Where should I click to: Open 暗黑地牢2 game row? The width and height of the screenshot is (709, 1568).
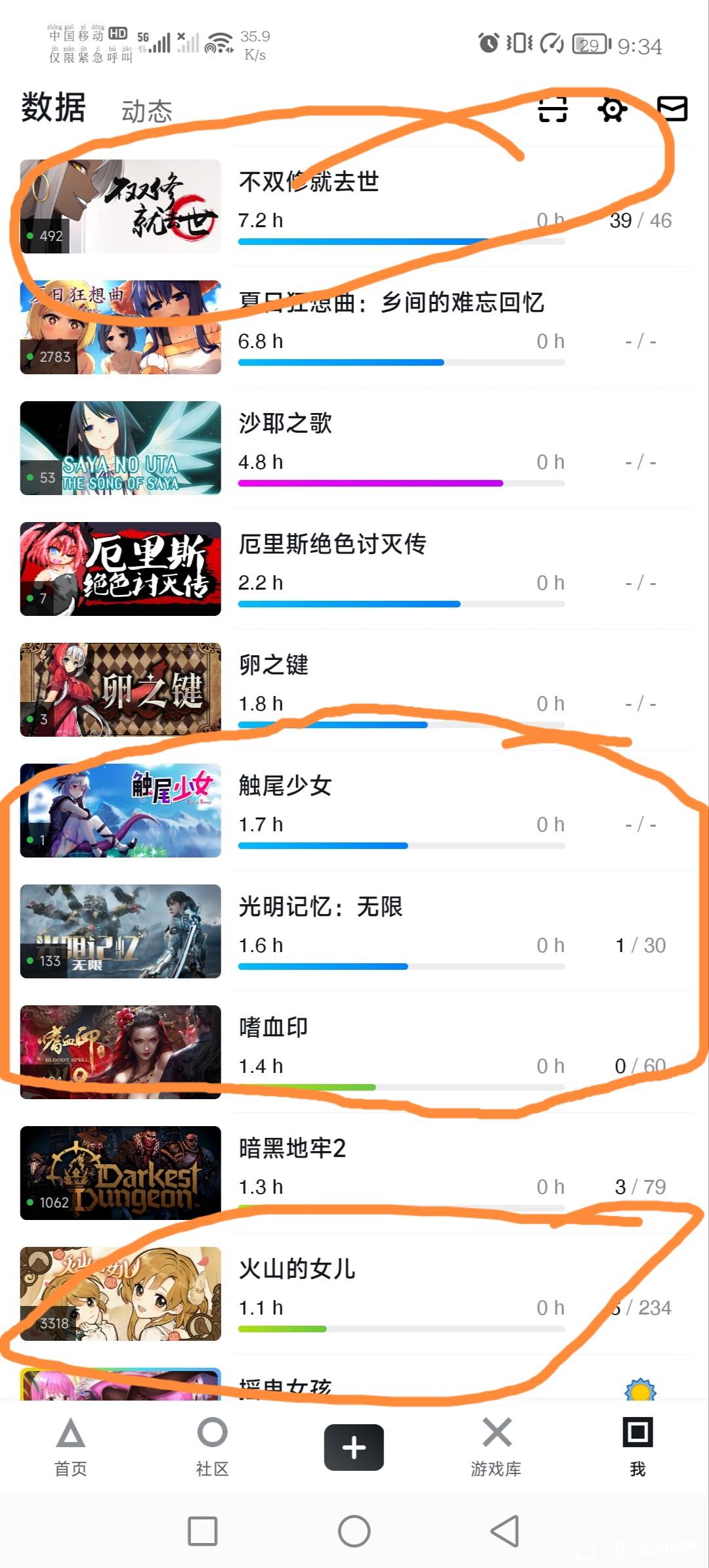coord(356,1173)
